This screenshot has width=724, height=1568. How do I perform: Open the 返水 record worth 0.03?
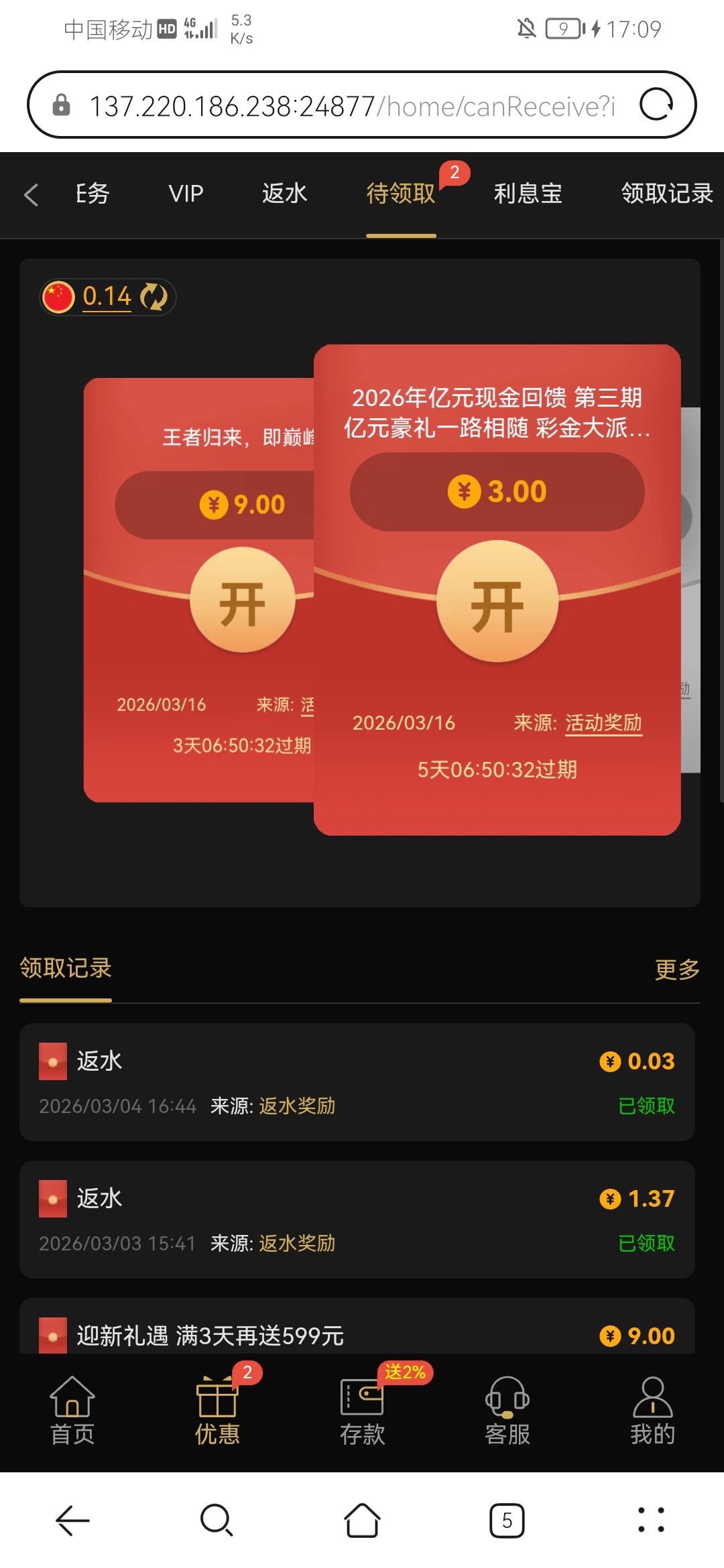point(357,1082)
